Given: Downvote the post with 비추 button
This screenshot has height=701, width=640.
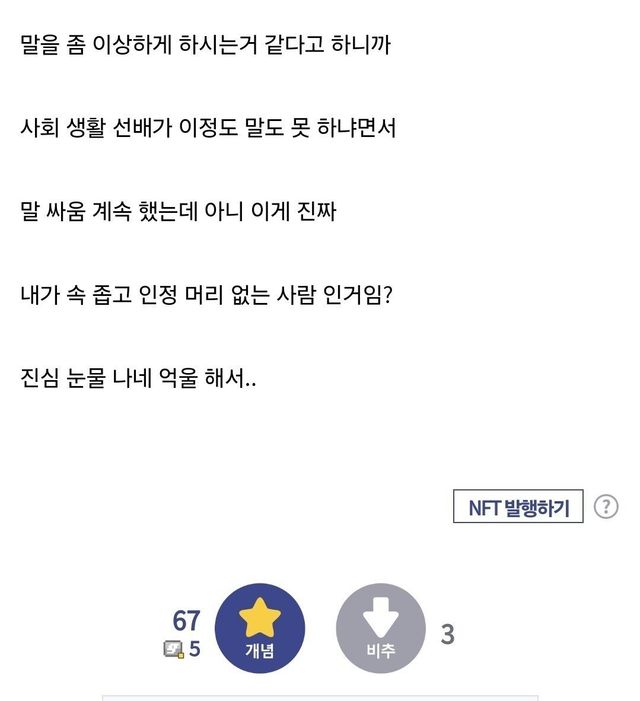Looking at the screenshot, I should [x=380, y=628].
